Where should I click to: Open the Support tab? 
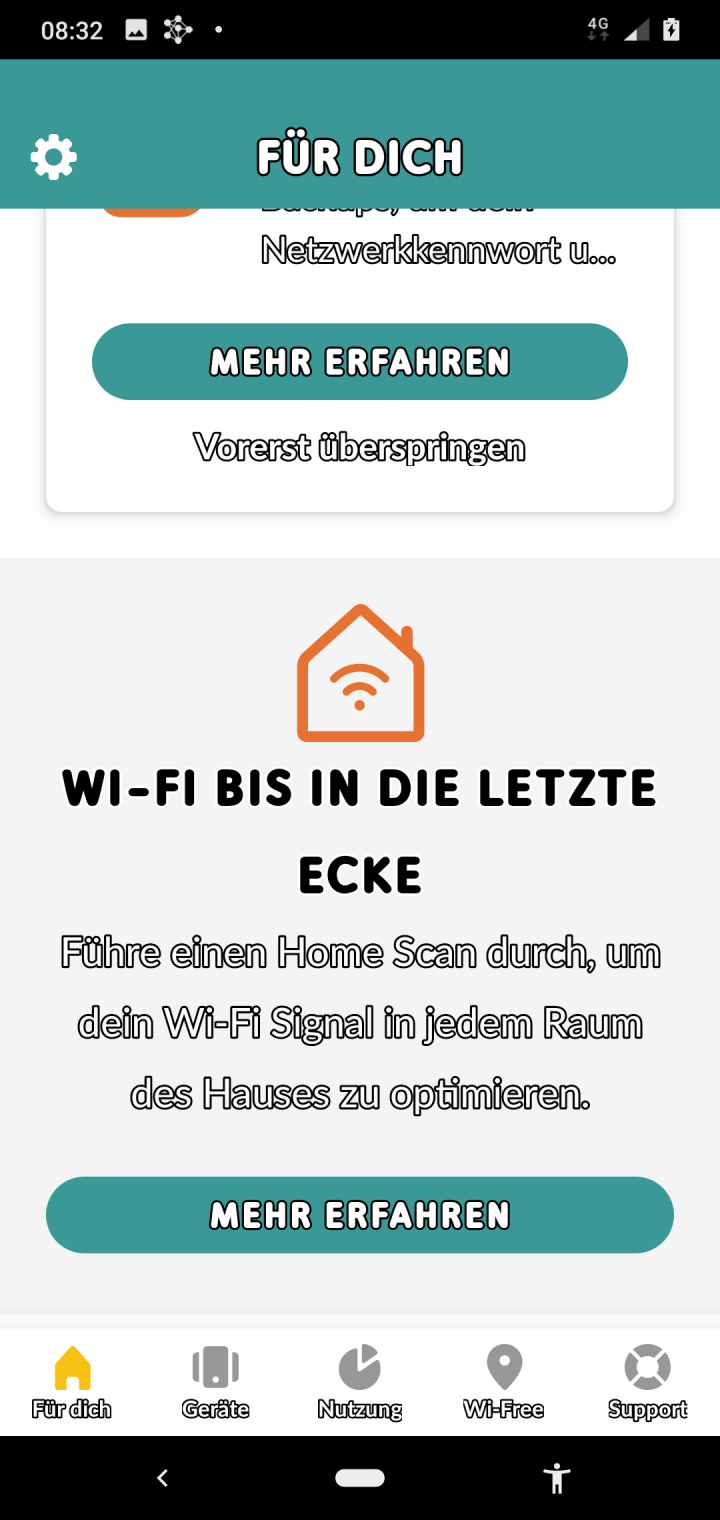point(647,1382)
